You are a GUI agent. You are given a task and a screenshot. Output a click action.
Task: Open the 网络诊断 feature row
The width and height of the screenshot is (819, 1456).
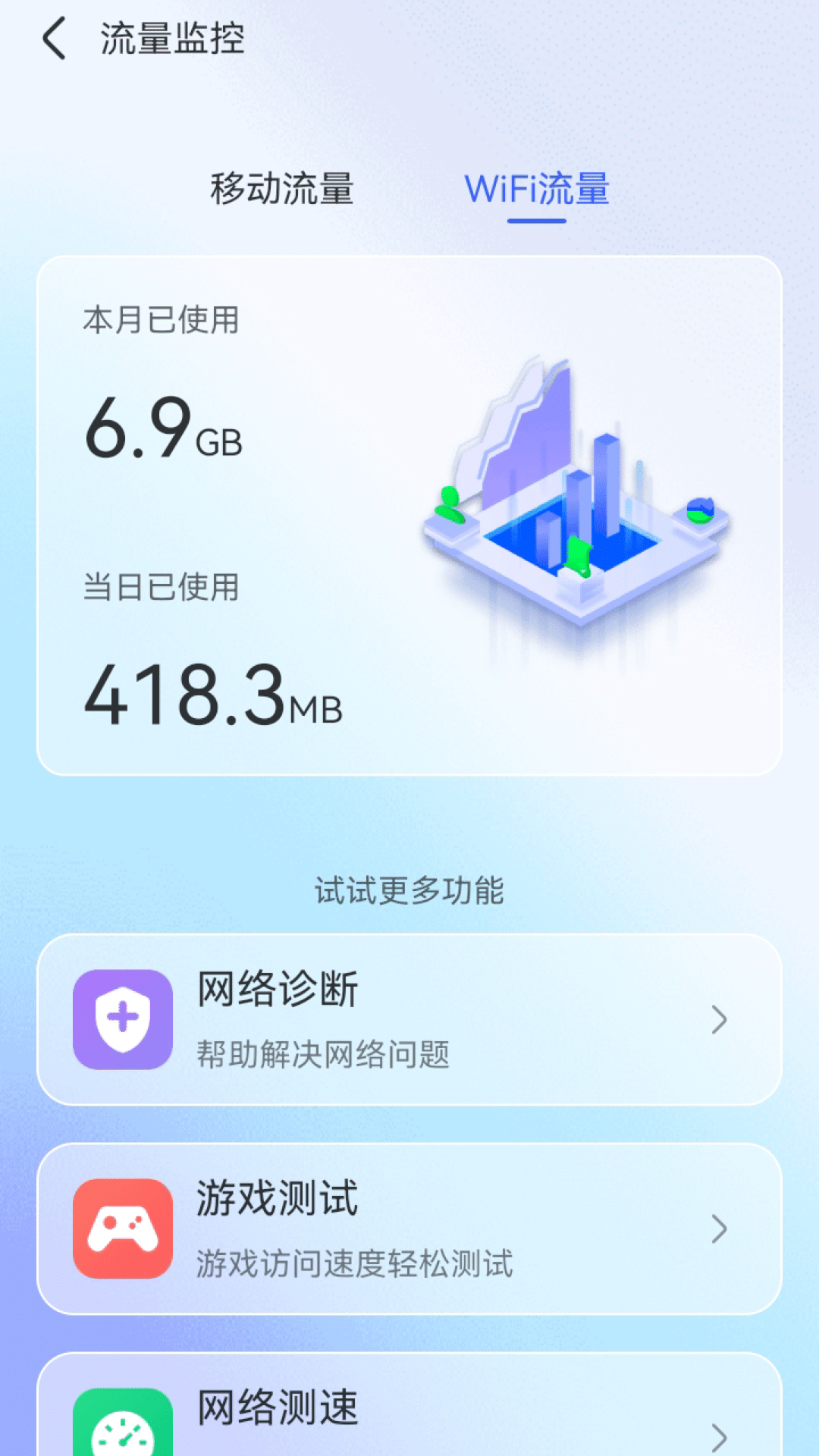pyautogui.click(x=409, y=1021)
